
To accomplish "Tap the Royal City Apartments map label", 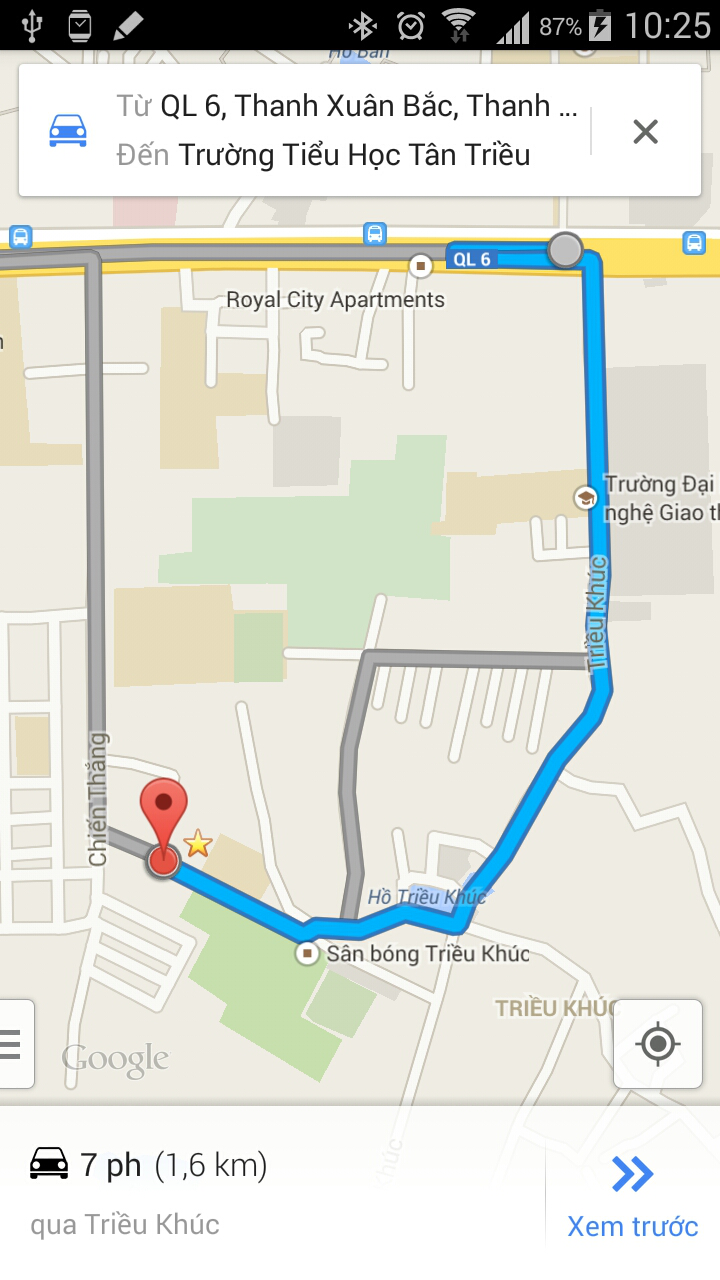I will 335,300.
